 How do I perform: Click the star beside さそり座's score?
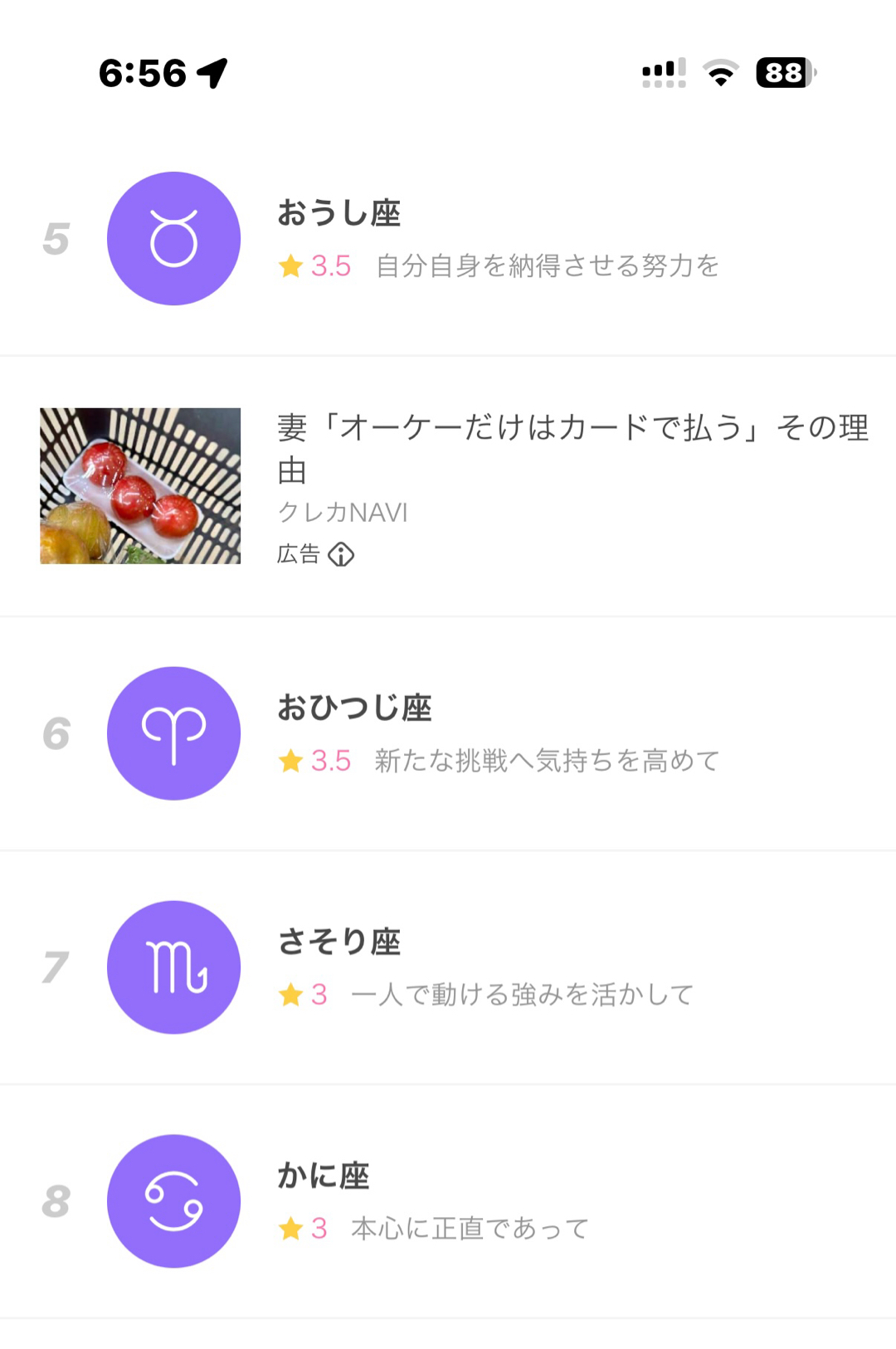[291, 995]
